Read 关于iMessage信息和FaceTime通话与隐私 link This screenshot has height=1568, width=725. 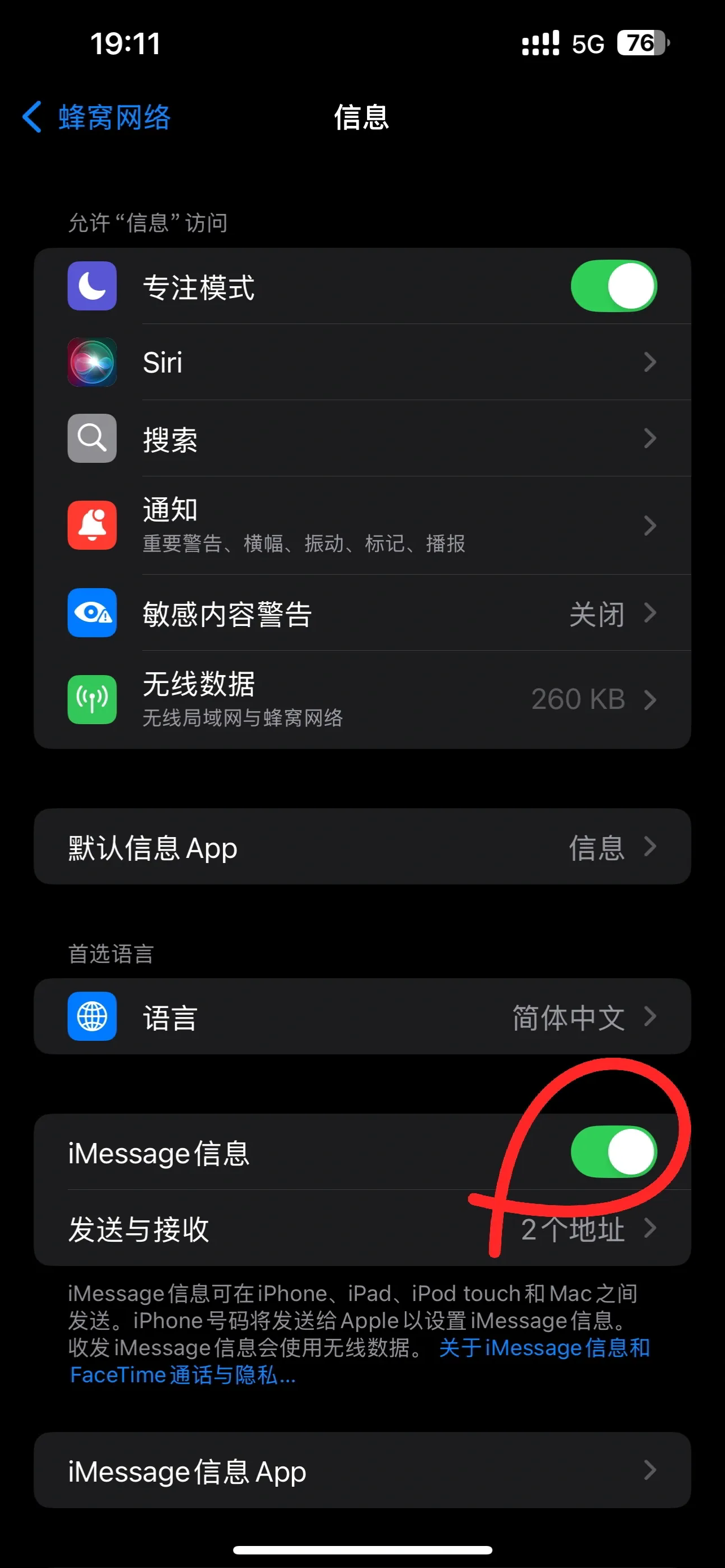tap(544, 1348)
